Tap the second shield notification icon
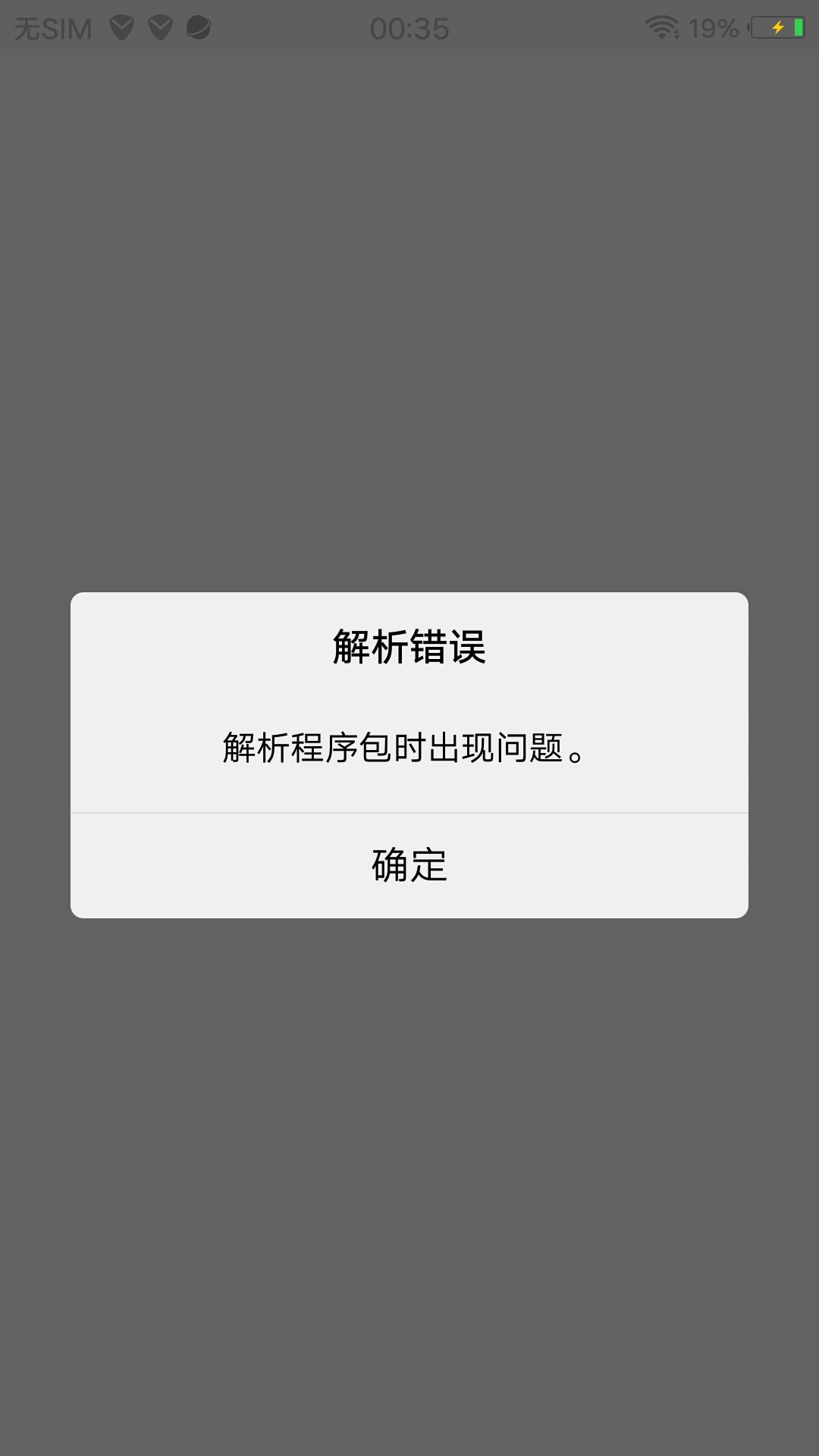The image size is (819, 1456). [161, 27]
